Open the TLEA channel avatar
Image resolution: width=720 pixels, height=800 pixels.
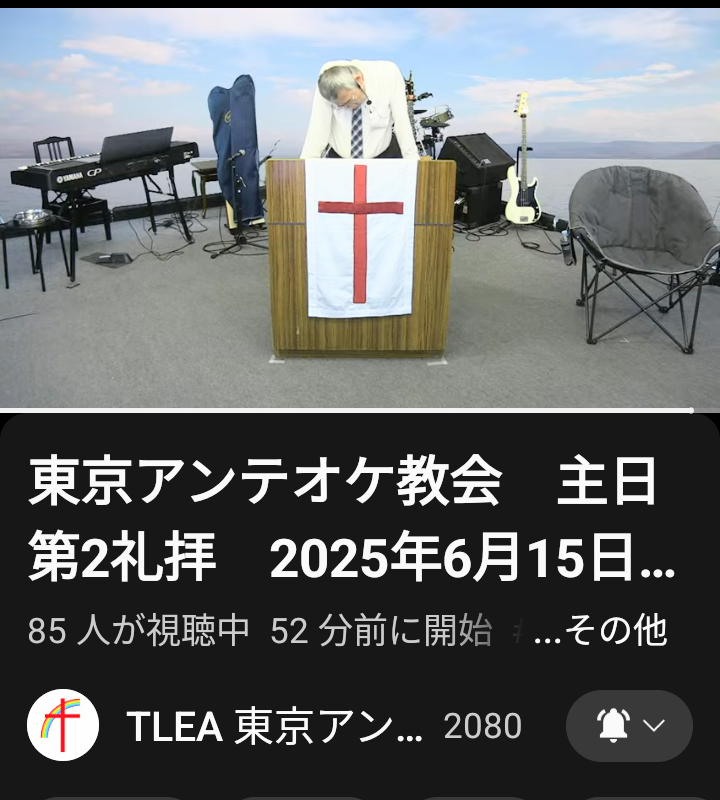click(x=63, y=726)
